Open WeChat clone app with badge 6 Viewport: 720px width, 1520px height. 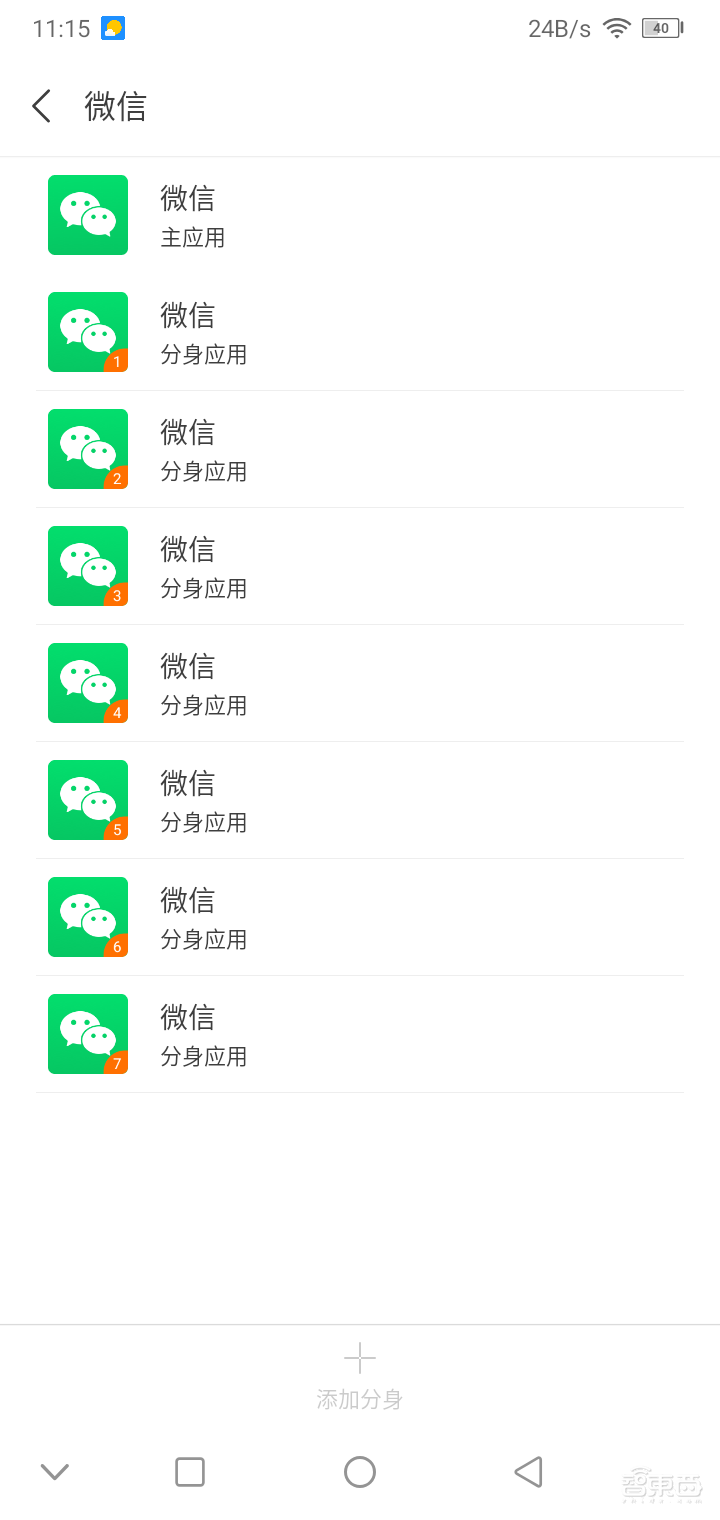87,916
